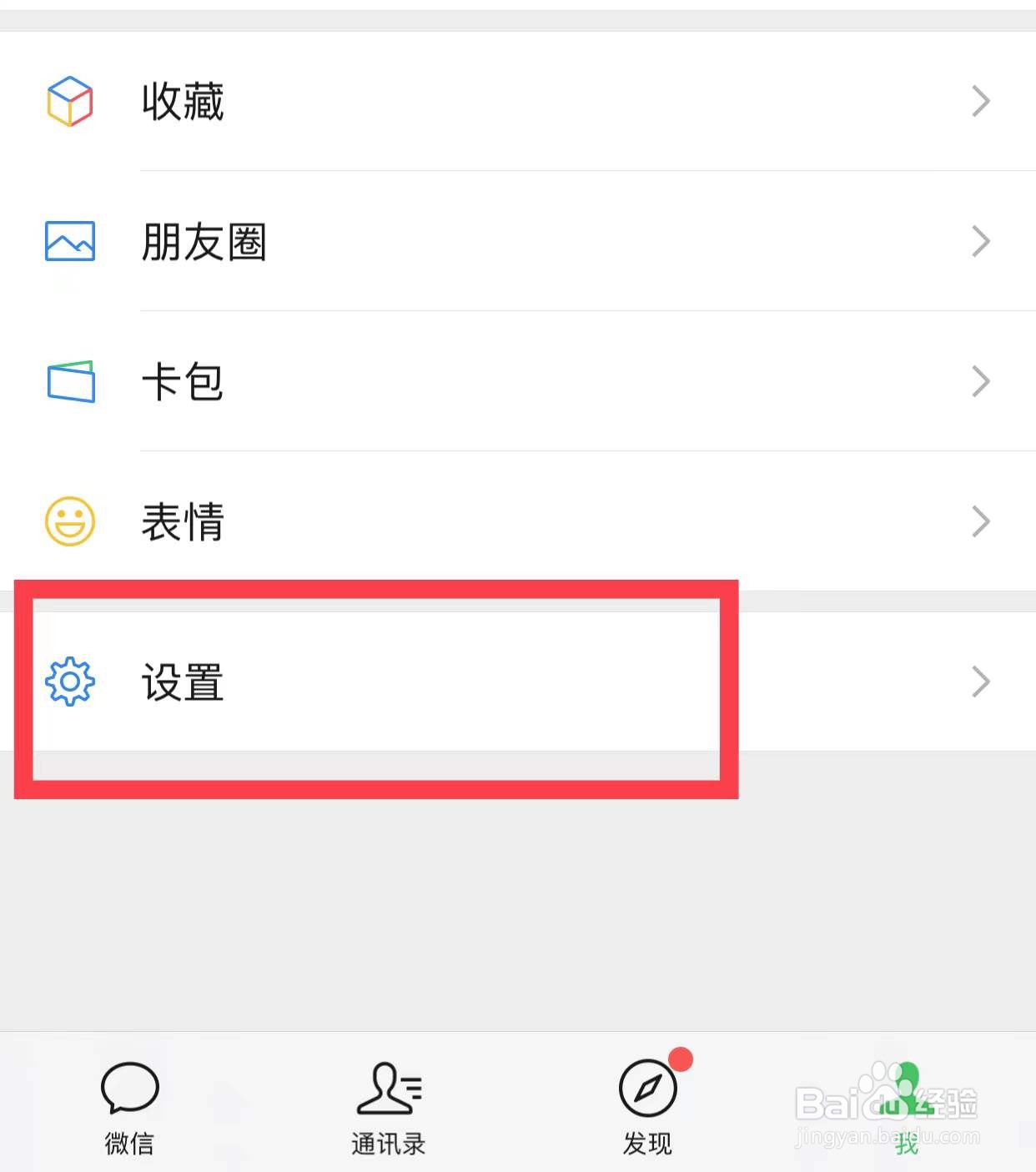Tap the chevron next to 卡包
Screen dimensions: 1036x1172
[x=981, y=382]
